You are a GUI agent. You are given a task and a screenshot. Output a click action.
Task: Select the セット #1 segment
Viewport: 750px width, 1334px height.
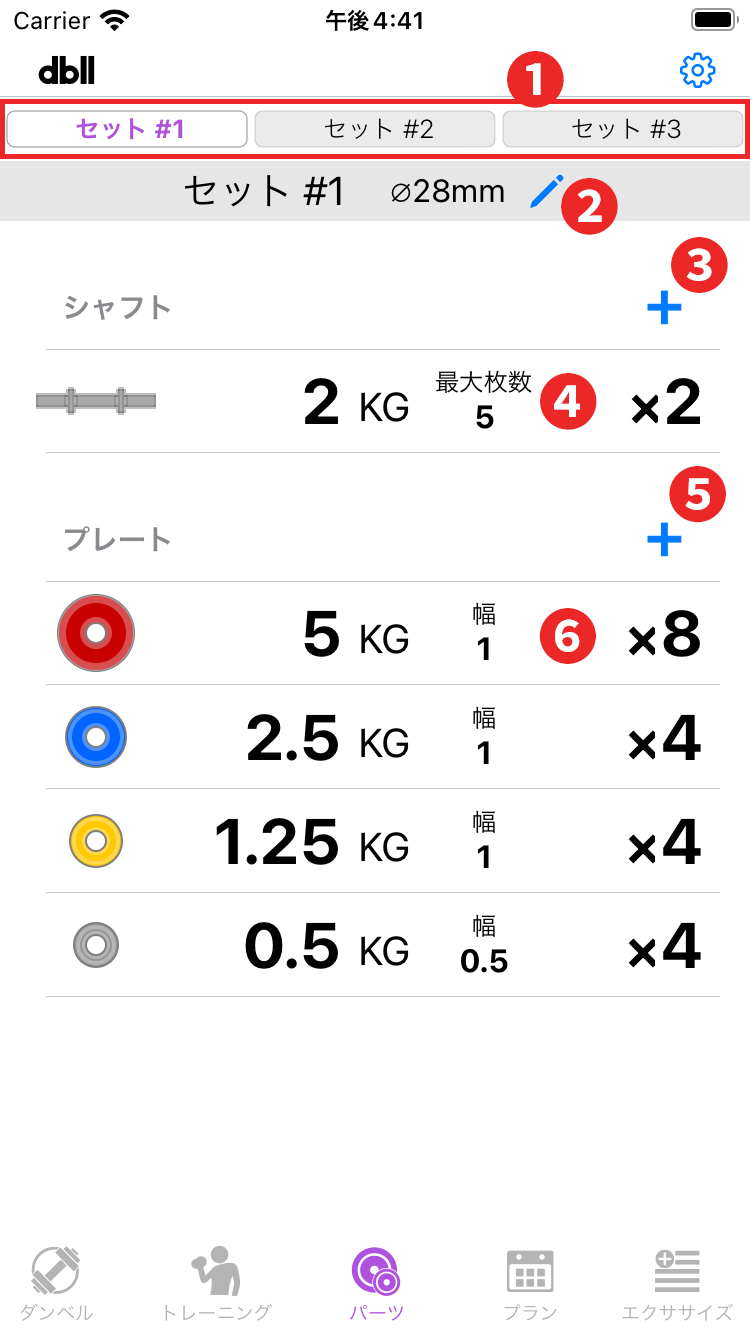point(127,129)
